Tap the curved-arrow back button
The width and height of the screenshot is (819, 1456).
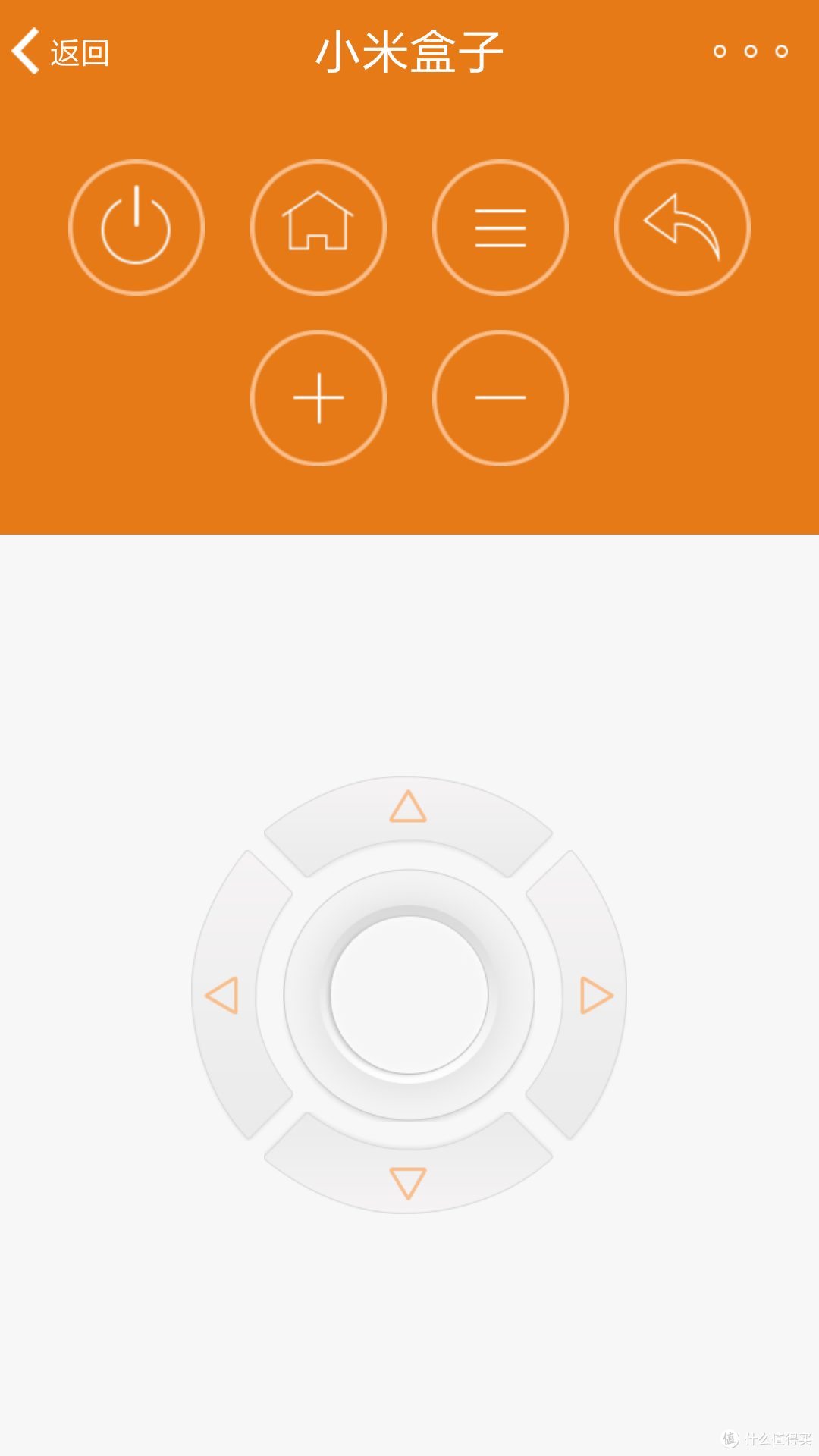pos(682,227)
